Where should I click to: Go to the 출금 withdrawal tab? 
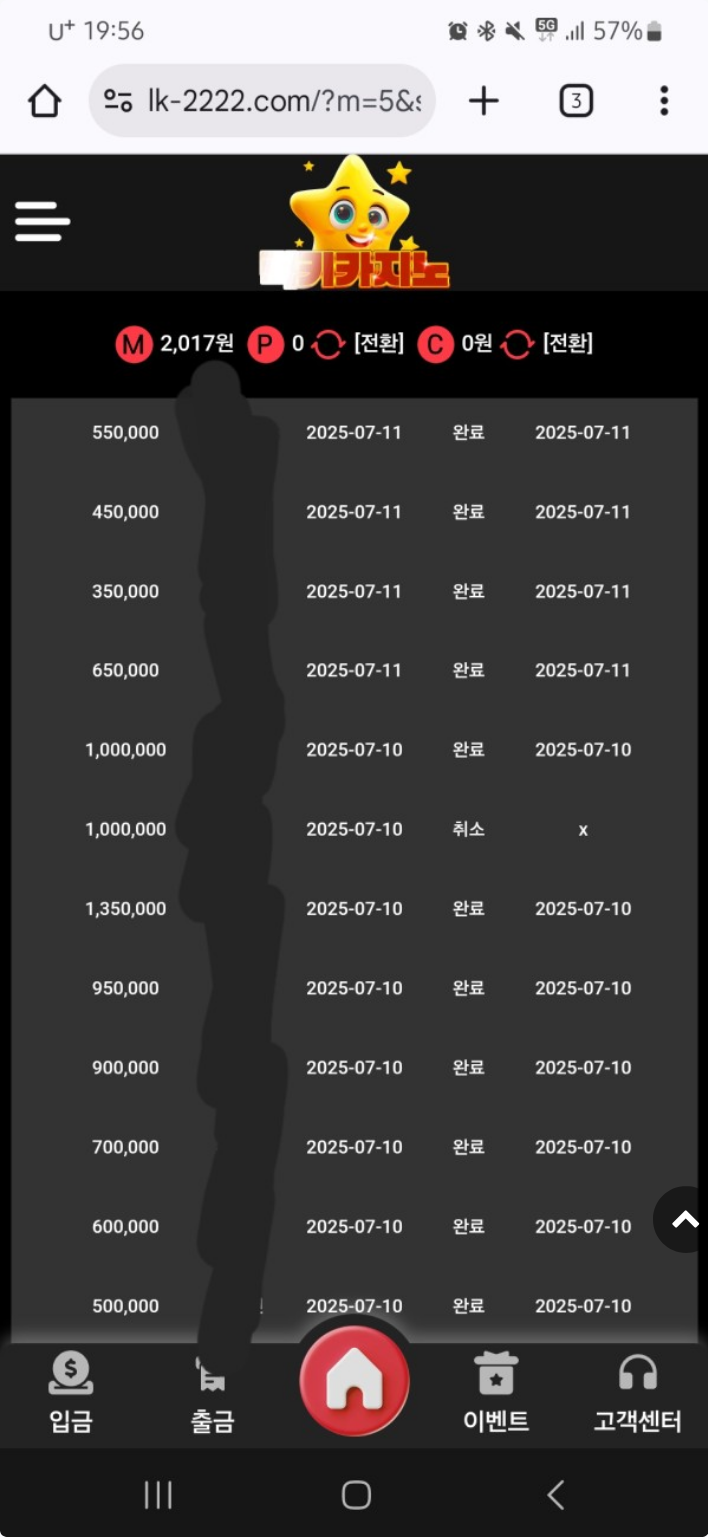click(212, 1394)
